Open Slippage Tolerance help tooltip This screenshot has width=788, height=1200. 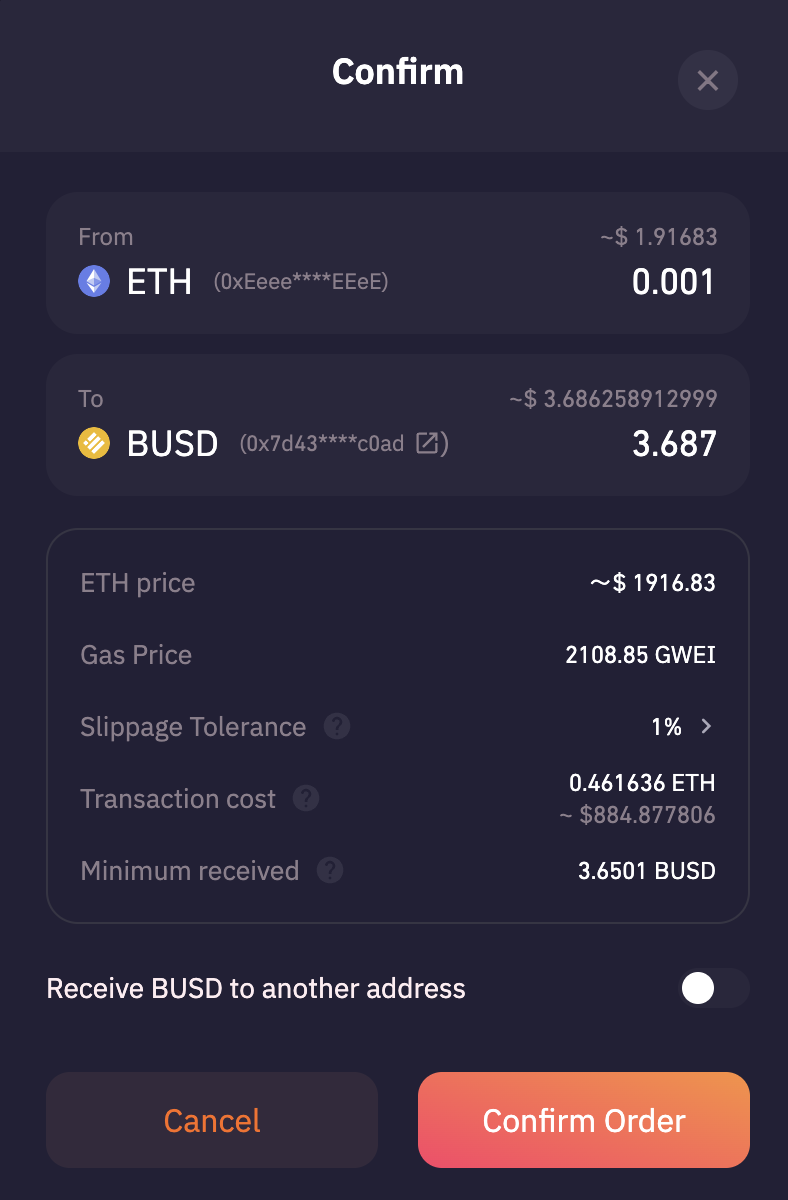[x=337, y=727]
